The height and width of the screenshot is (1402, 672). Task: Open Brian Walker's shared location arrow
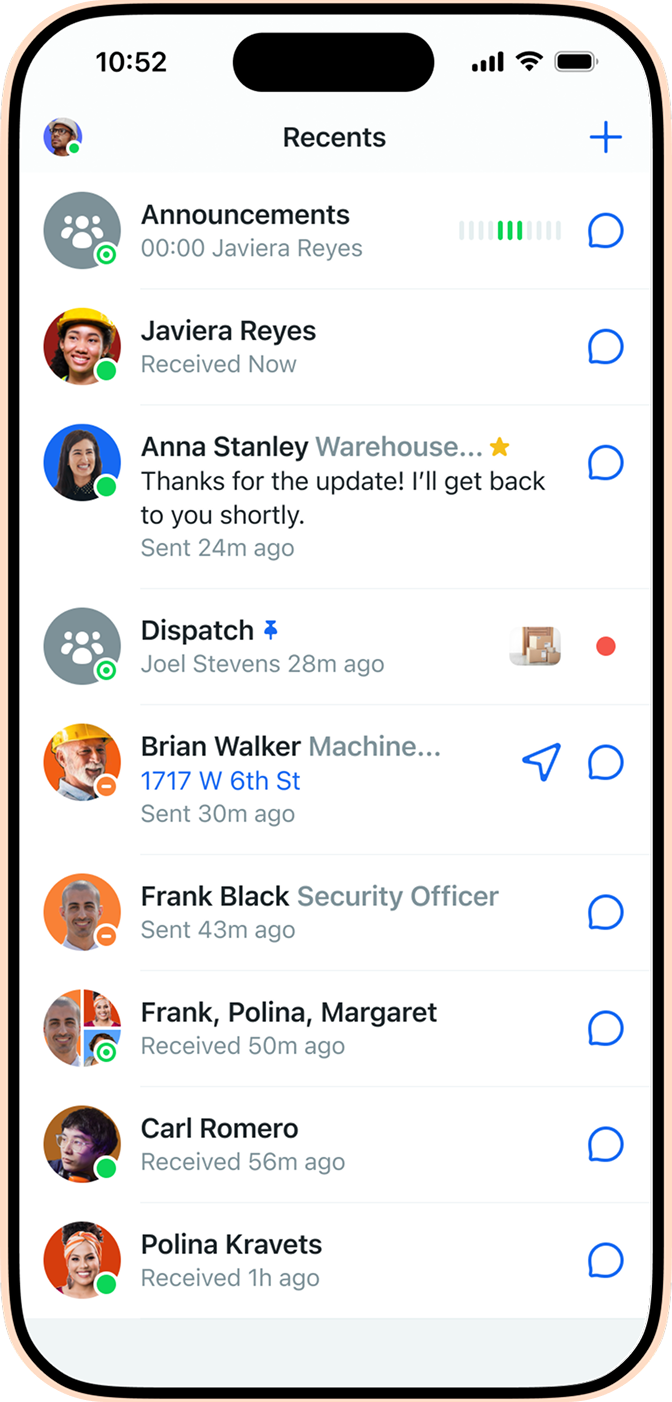(x=541, y=763)
